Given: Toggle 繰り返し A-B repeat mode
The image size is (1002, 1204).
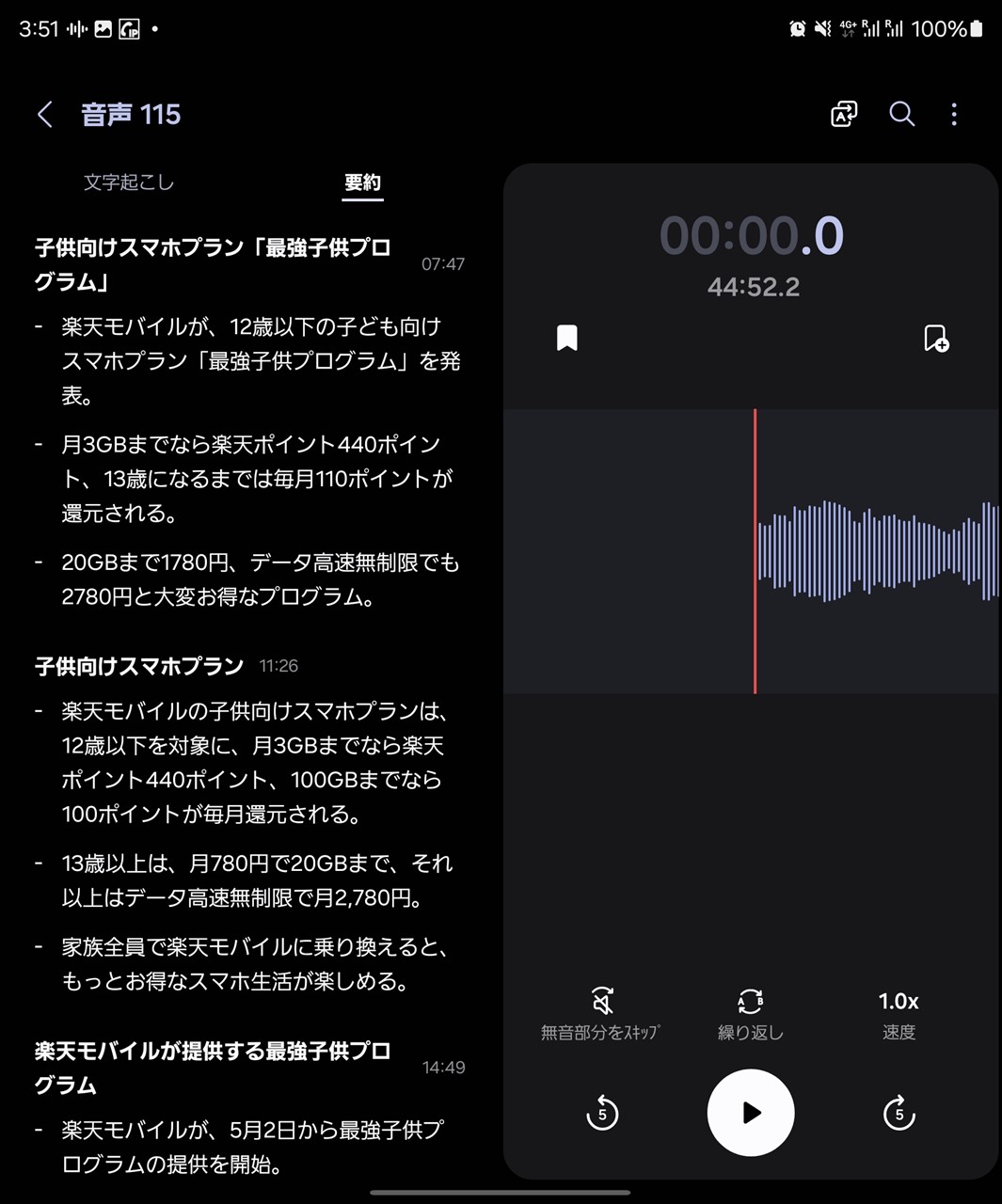Looking at the screenshot, I should click(x=750, y=1014).
